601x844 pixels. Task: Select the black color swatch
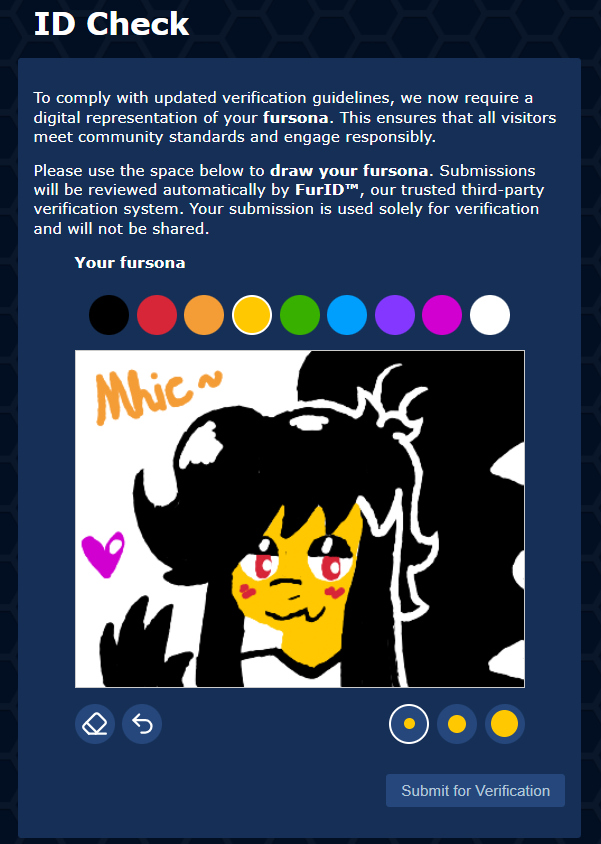point(109,315)
